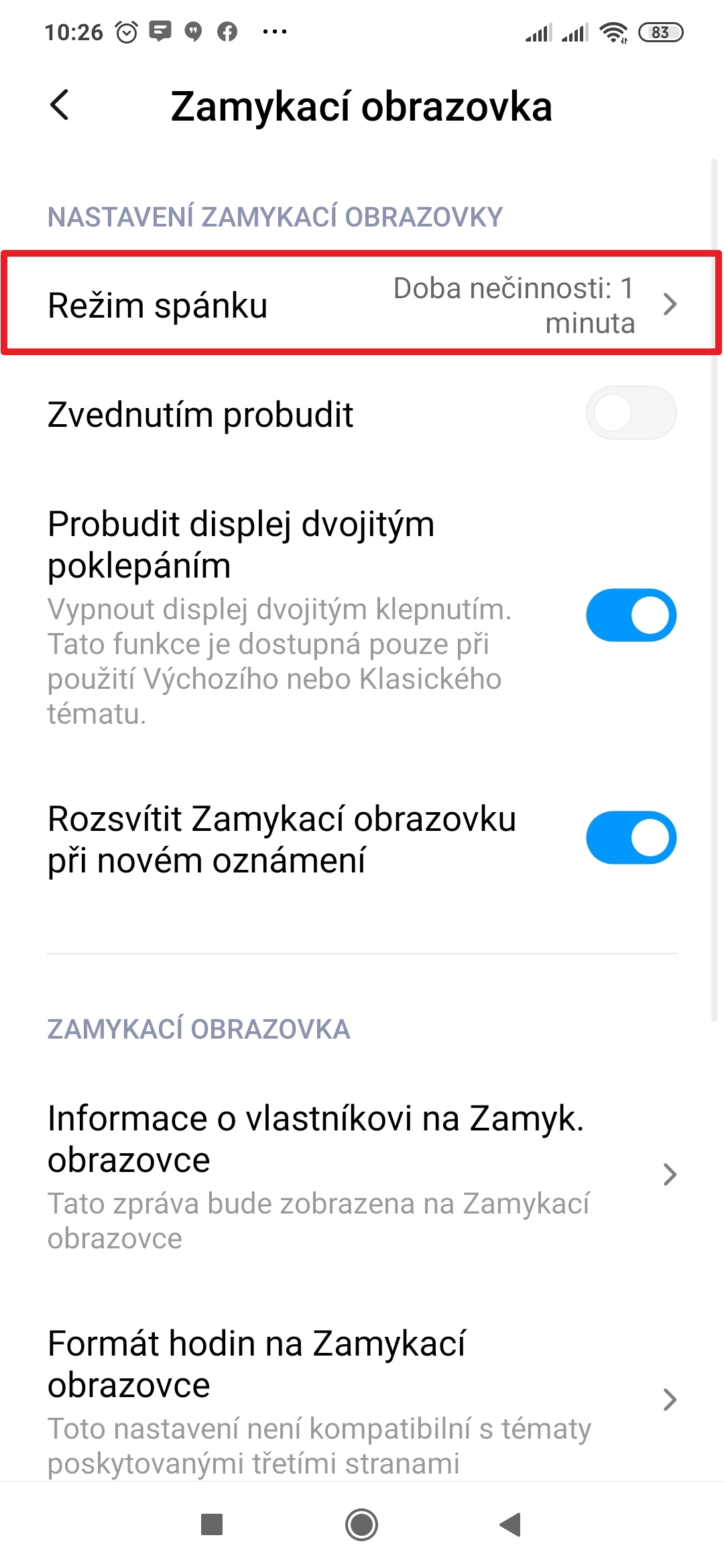
Task: Go back from Zamykací obrazovka settings
Action: point(60,105)
